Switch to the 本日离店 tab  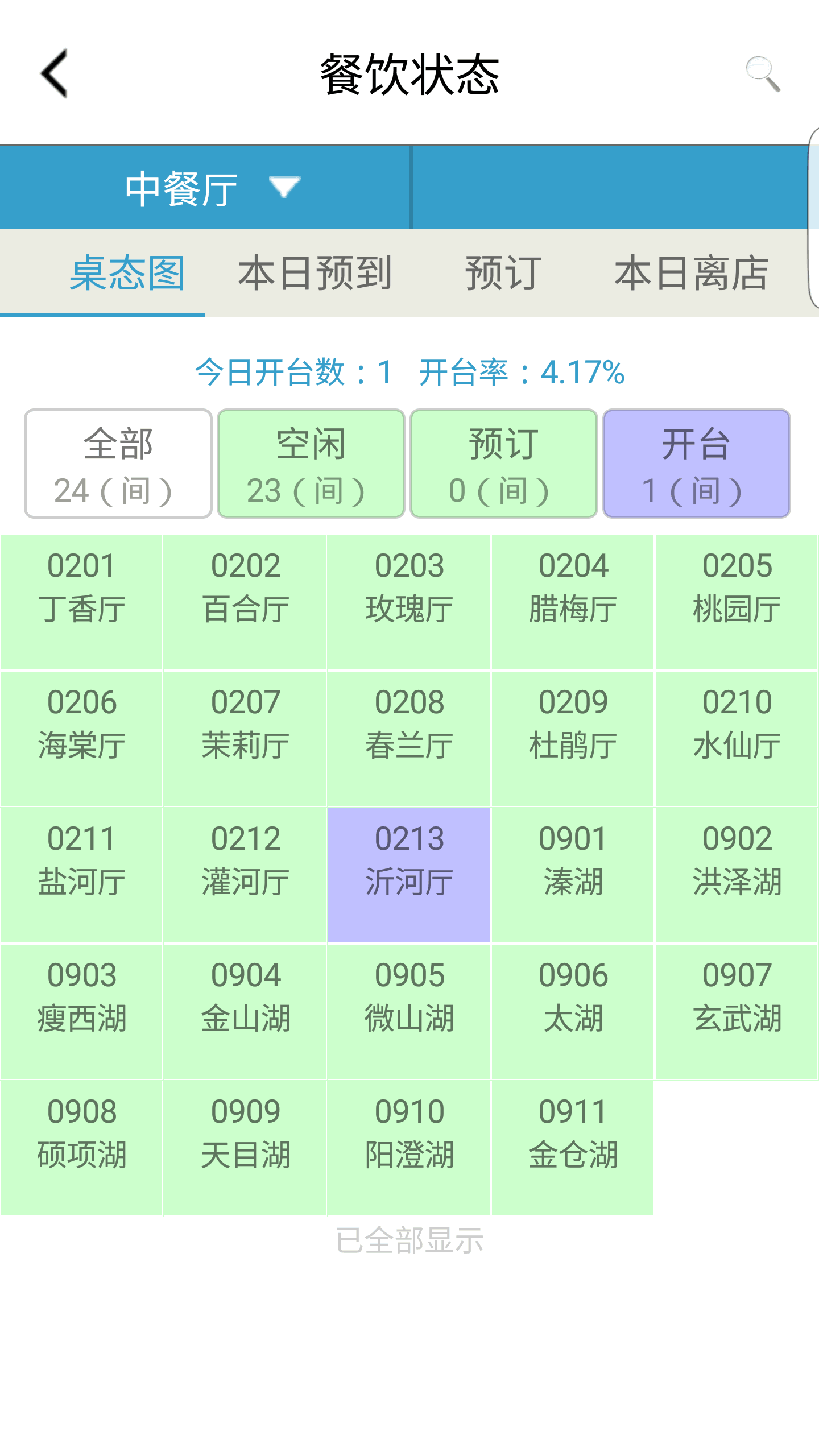(x=691, y=274)
